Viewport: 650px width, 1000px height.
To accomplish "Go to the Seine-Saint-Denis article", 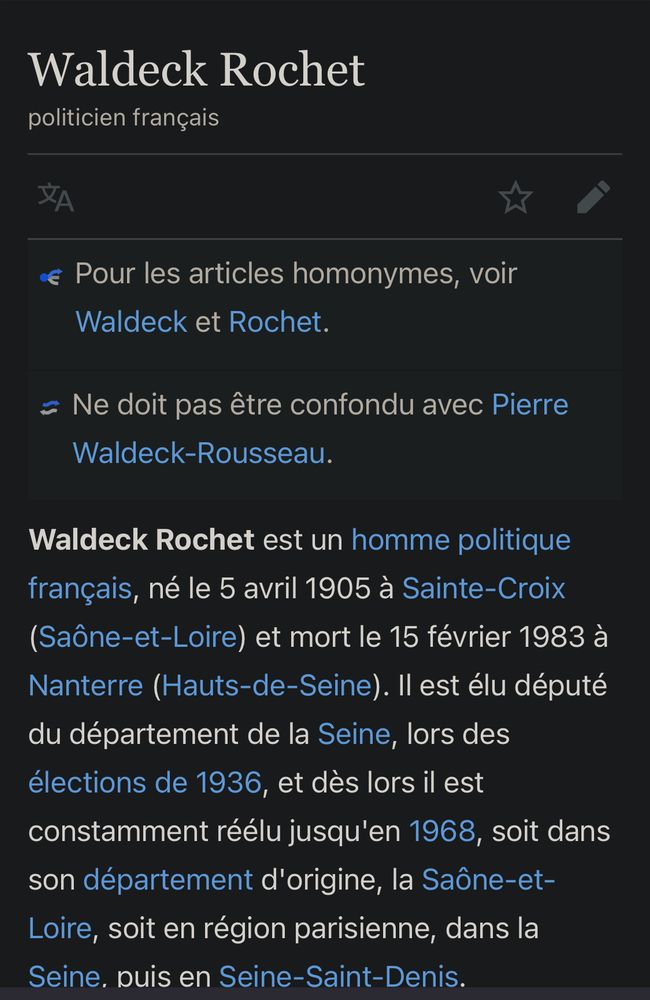I will pos(338,976).
